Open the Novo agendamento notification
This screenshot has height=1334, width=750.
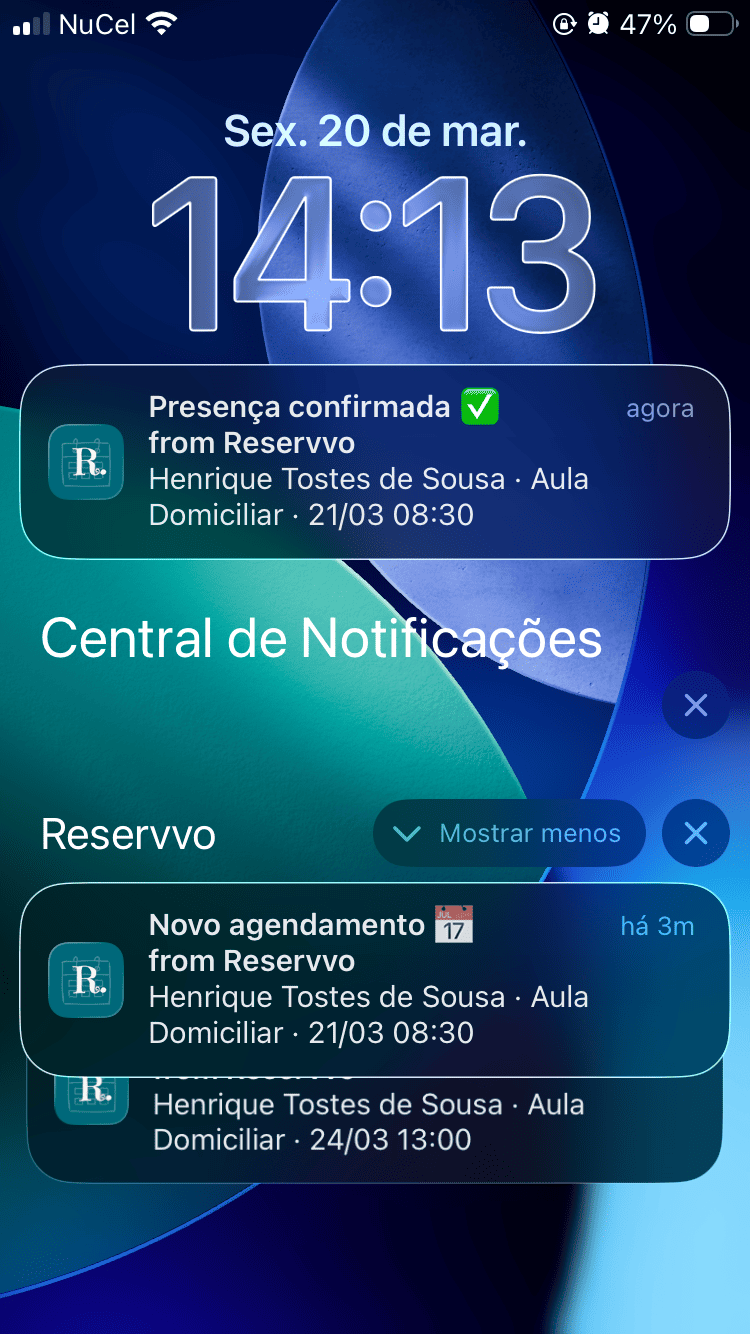click(x=375, y=979)
